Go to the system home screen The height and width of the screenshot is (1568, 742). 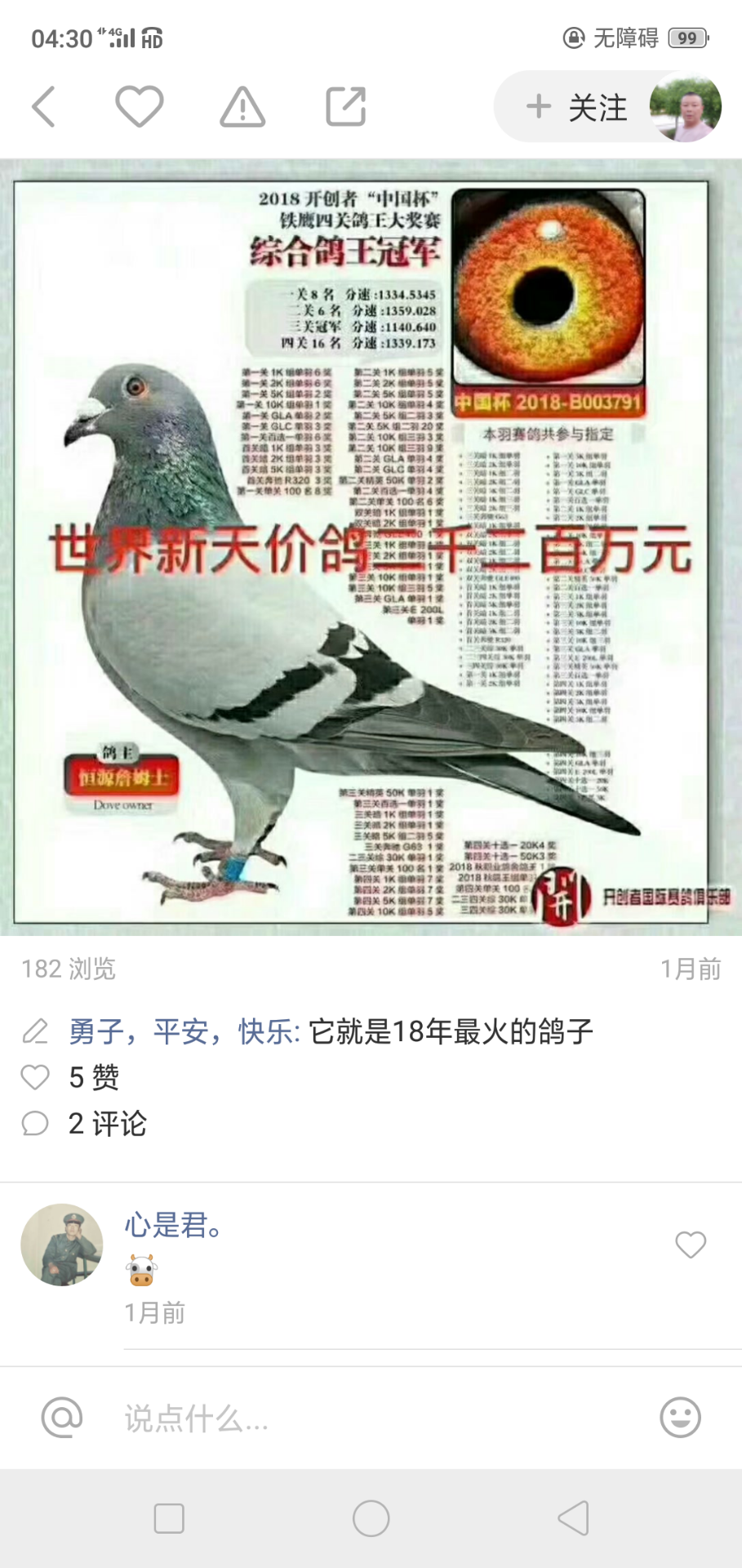click(x=371, y=1519)
